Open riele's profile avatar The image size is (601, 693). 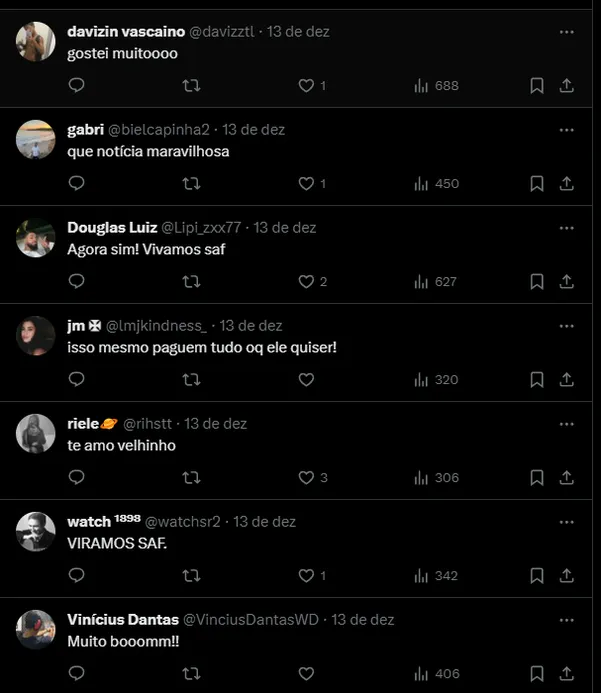36,434
